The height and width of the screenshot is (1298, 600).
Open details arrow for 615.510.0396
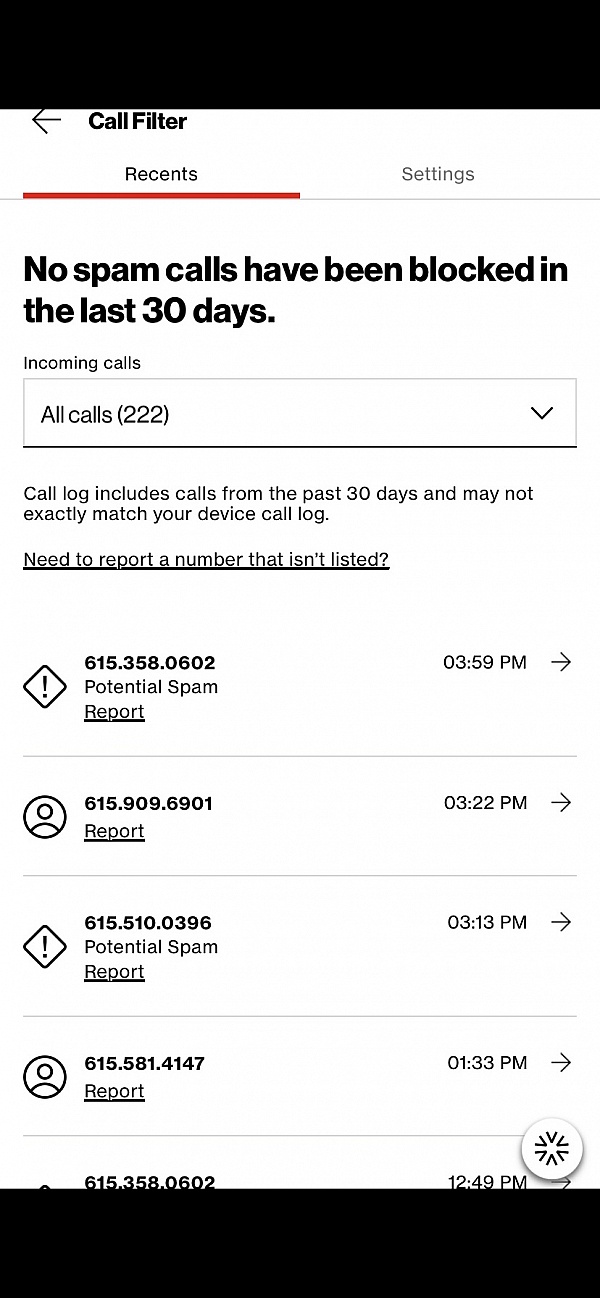(561, 922)
